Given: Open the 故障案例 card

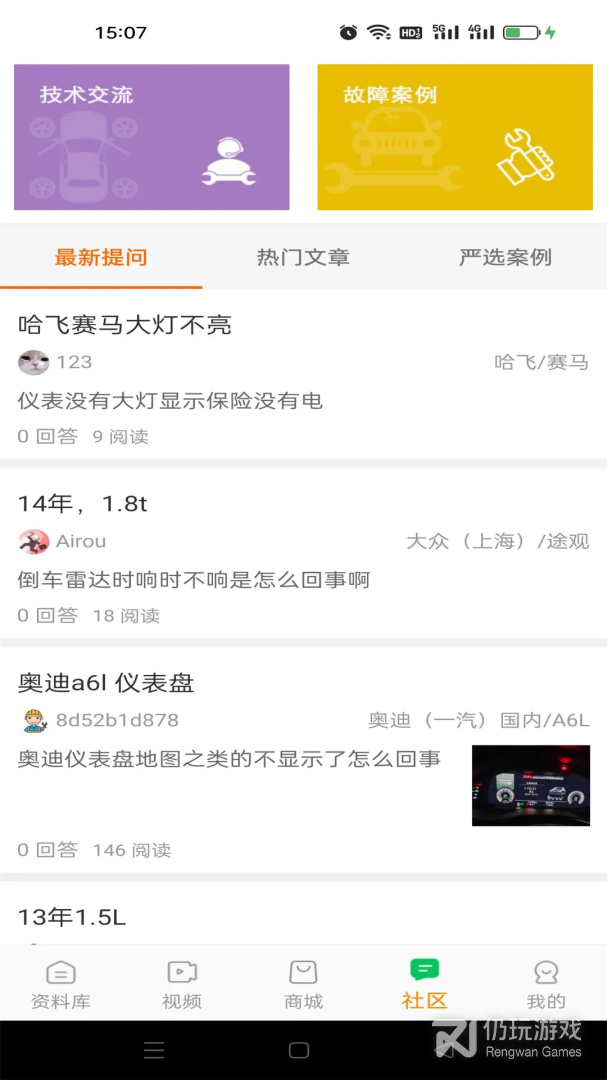Looking at the screenshot, I should point(455,137).
